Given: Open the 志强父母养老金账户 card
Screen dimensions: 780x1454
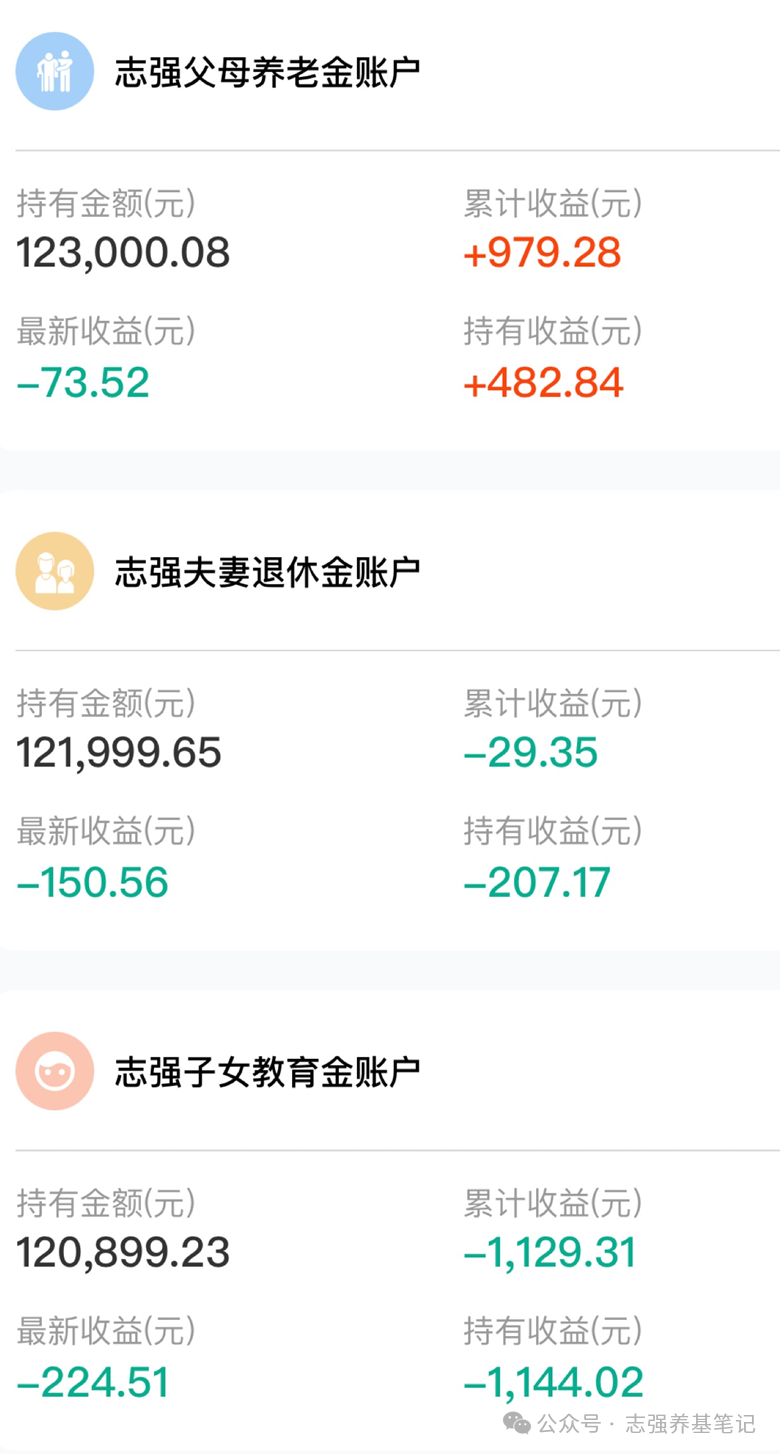Looking at the screenshot, I should [x=267, y=73].
